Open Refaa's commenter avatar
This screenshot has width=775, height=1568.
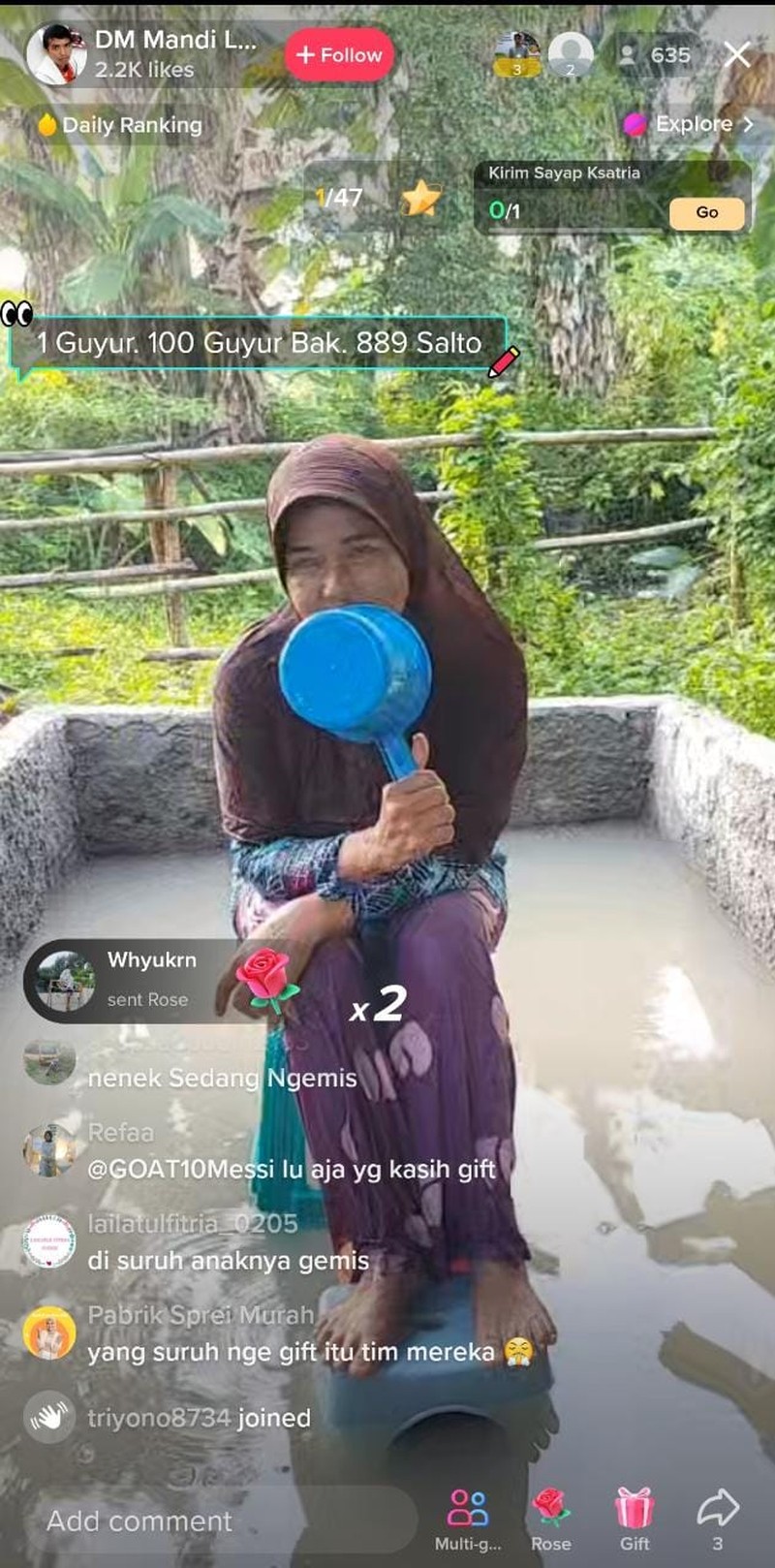pyautogui.click(x=48, y=1151)
